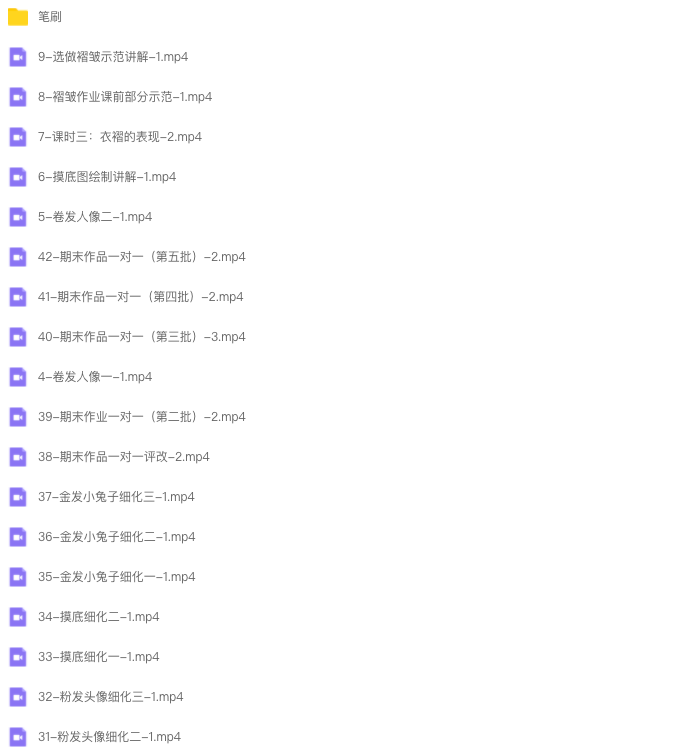680x753 pixels.
Task: Play 32-粉发头像细化三-1.mp4
Action: click(110, 697)
